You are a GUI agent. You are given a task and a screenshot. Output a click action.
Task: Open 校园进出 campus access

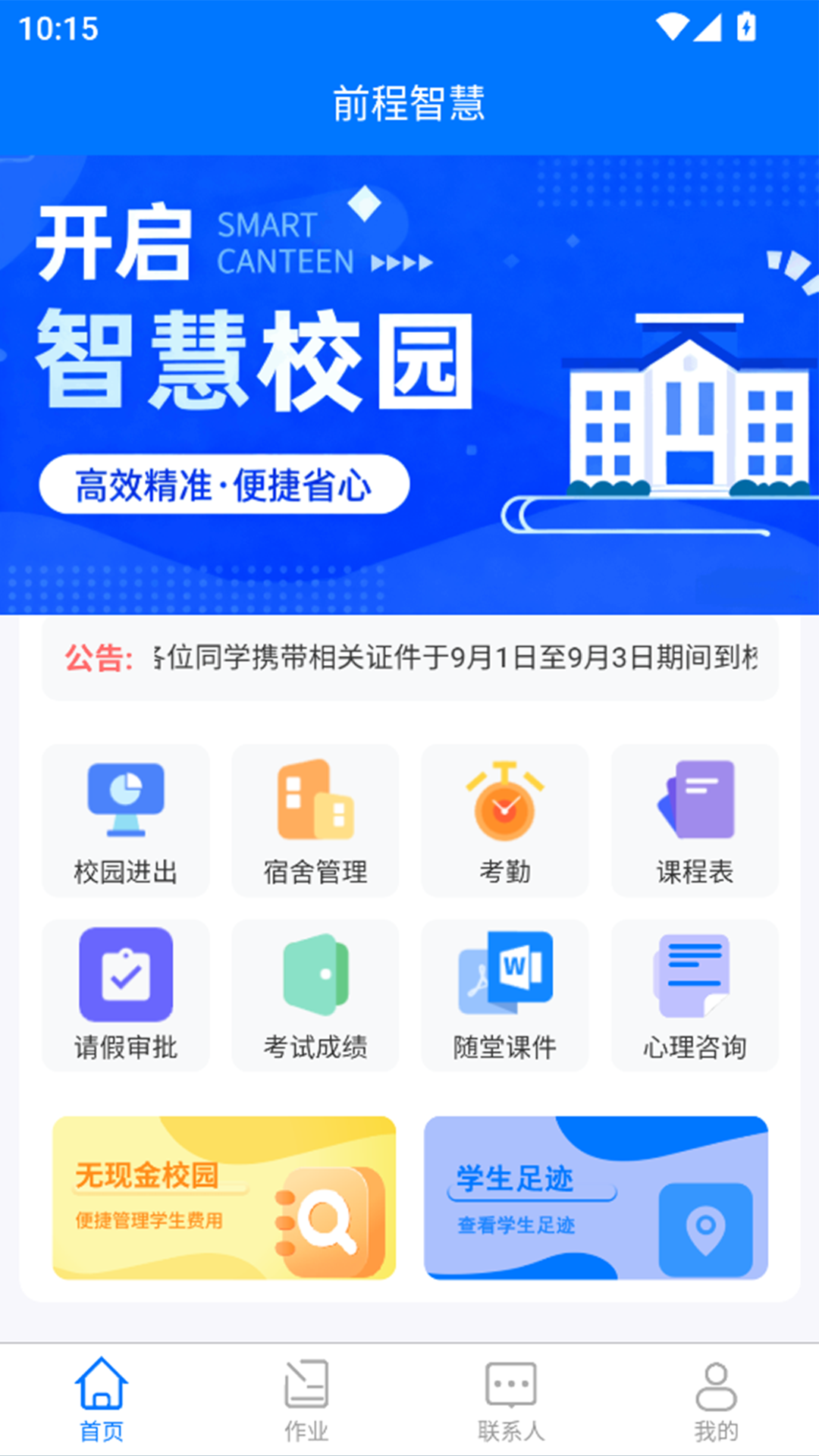[x=126, y=821]
